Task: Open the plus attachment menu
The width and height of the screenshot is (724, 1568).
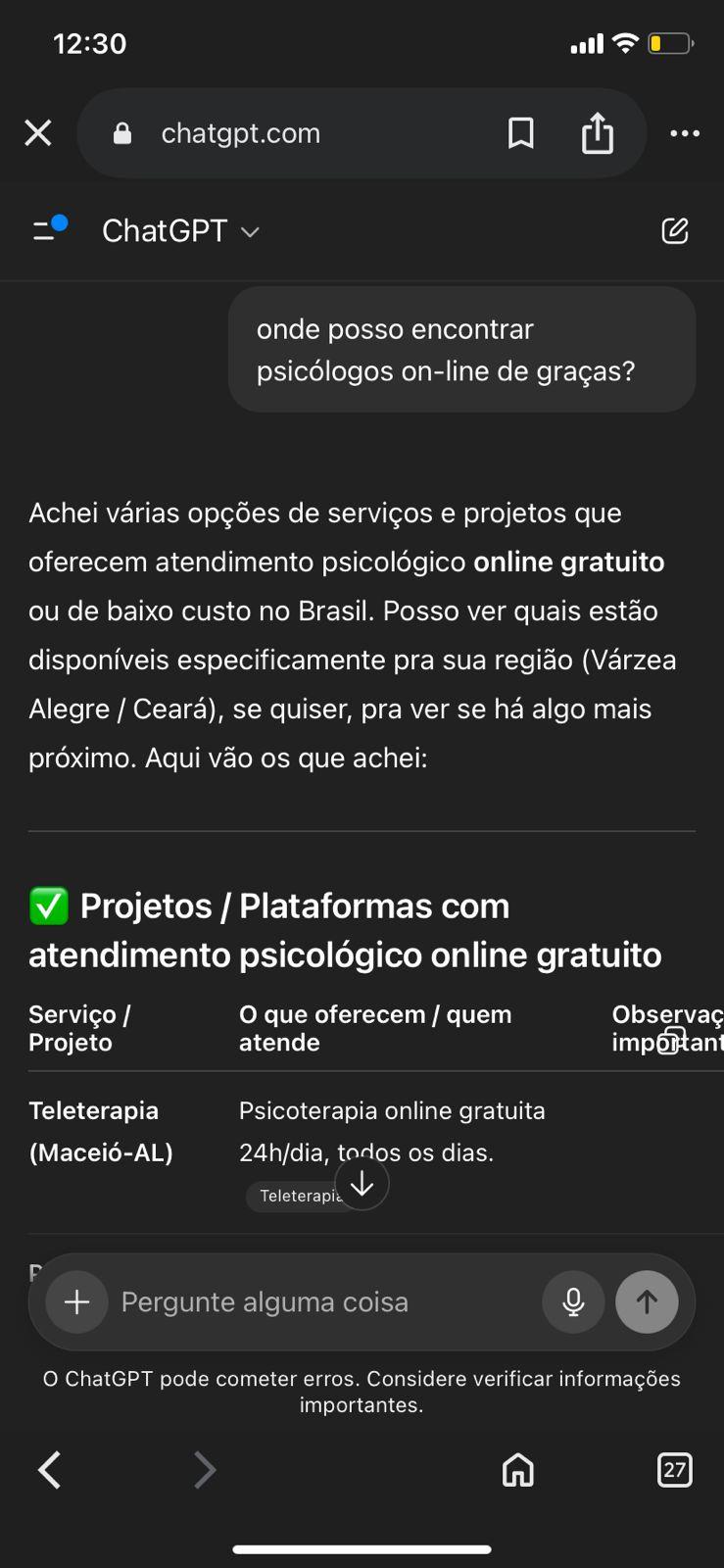Action: point(76,1301)
